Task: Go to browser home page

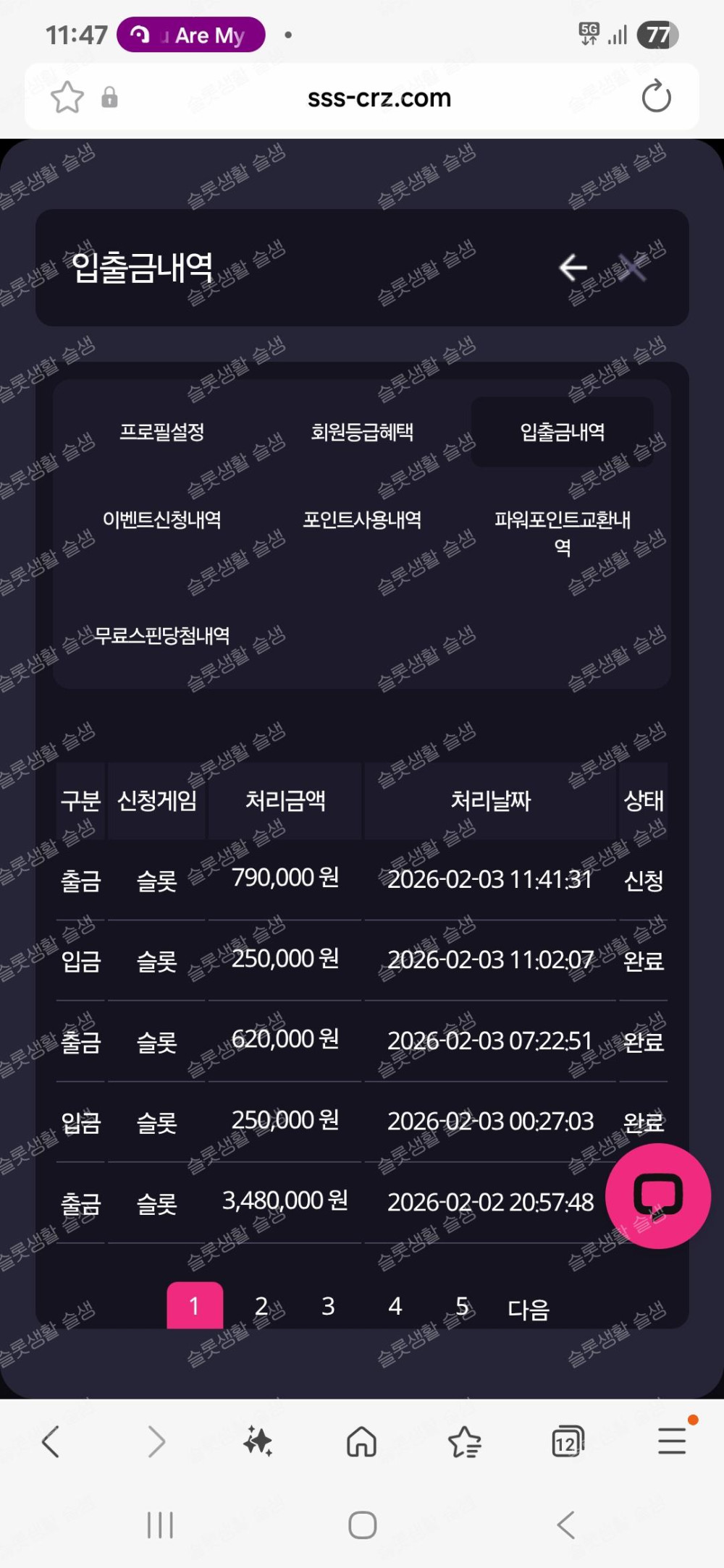Action: click(361, 1441)
